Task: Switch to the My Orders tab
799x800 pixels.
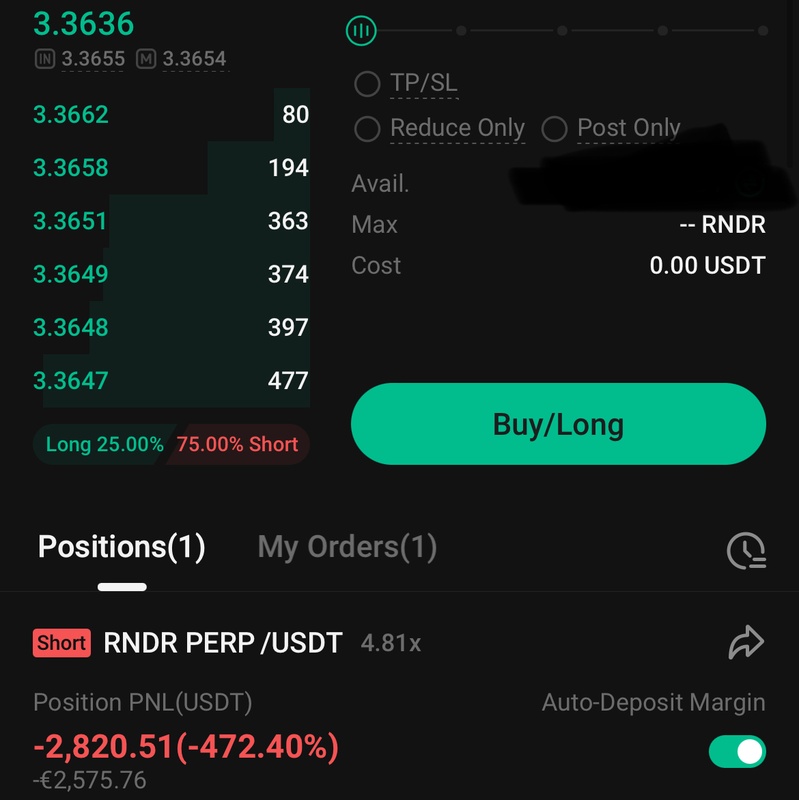Action: (347, 547)
